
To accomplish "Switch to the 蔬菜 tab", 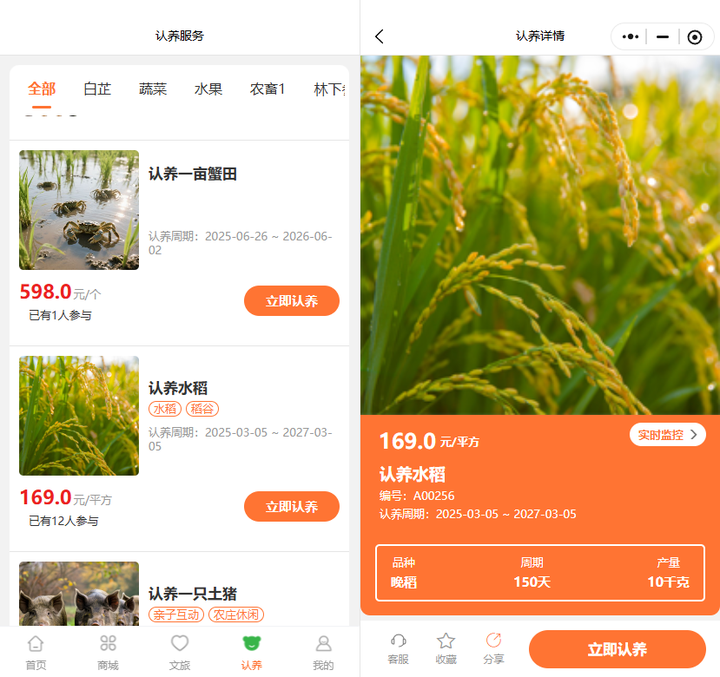I will point(153,89).
